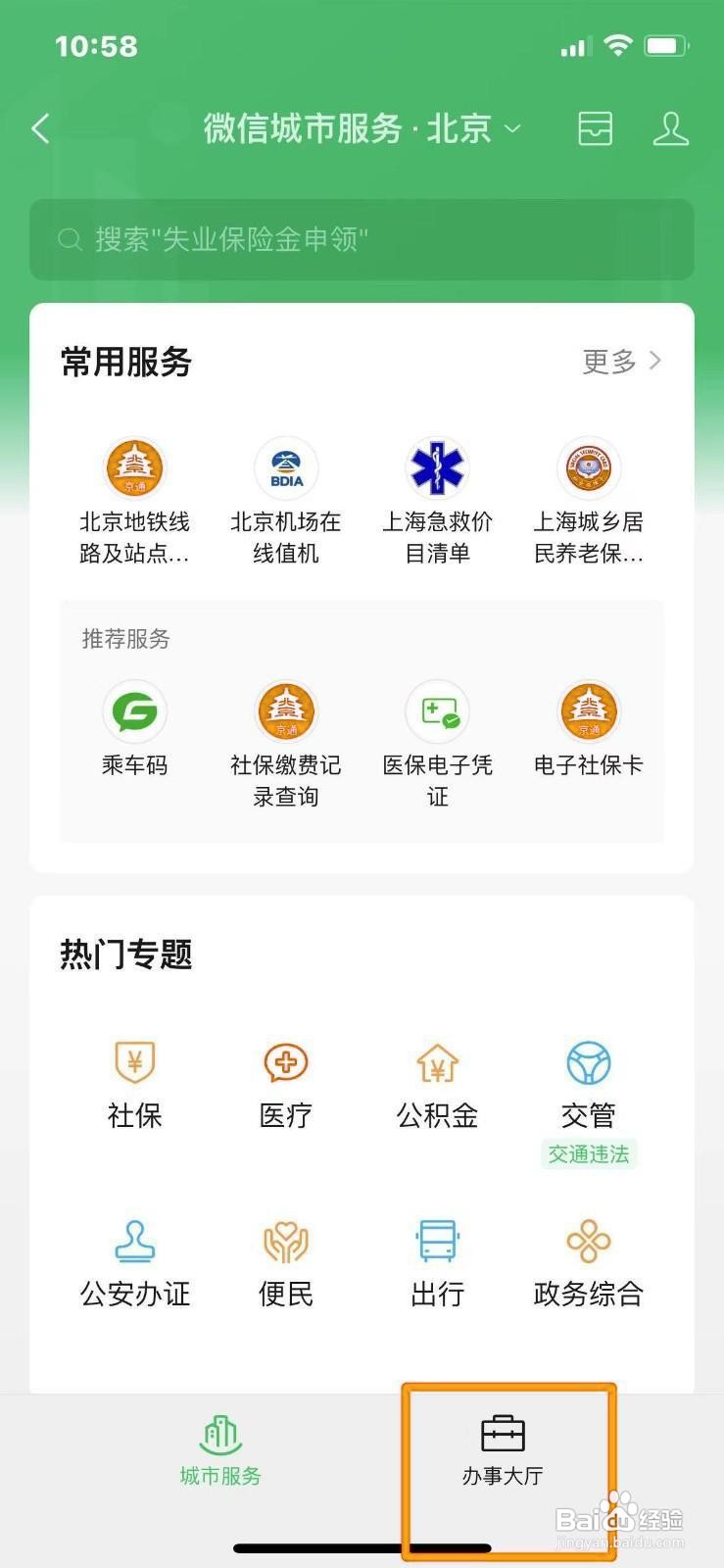Open 上海城乡居民养老保险 service
The height and width of the screenshot is (1568, 724).
click(589, 502)
